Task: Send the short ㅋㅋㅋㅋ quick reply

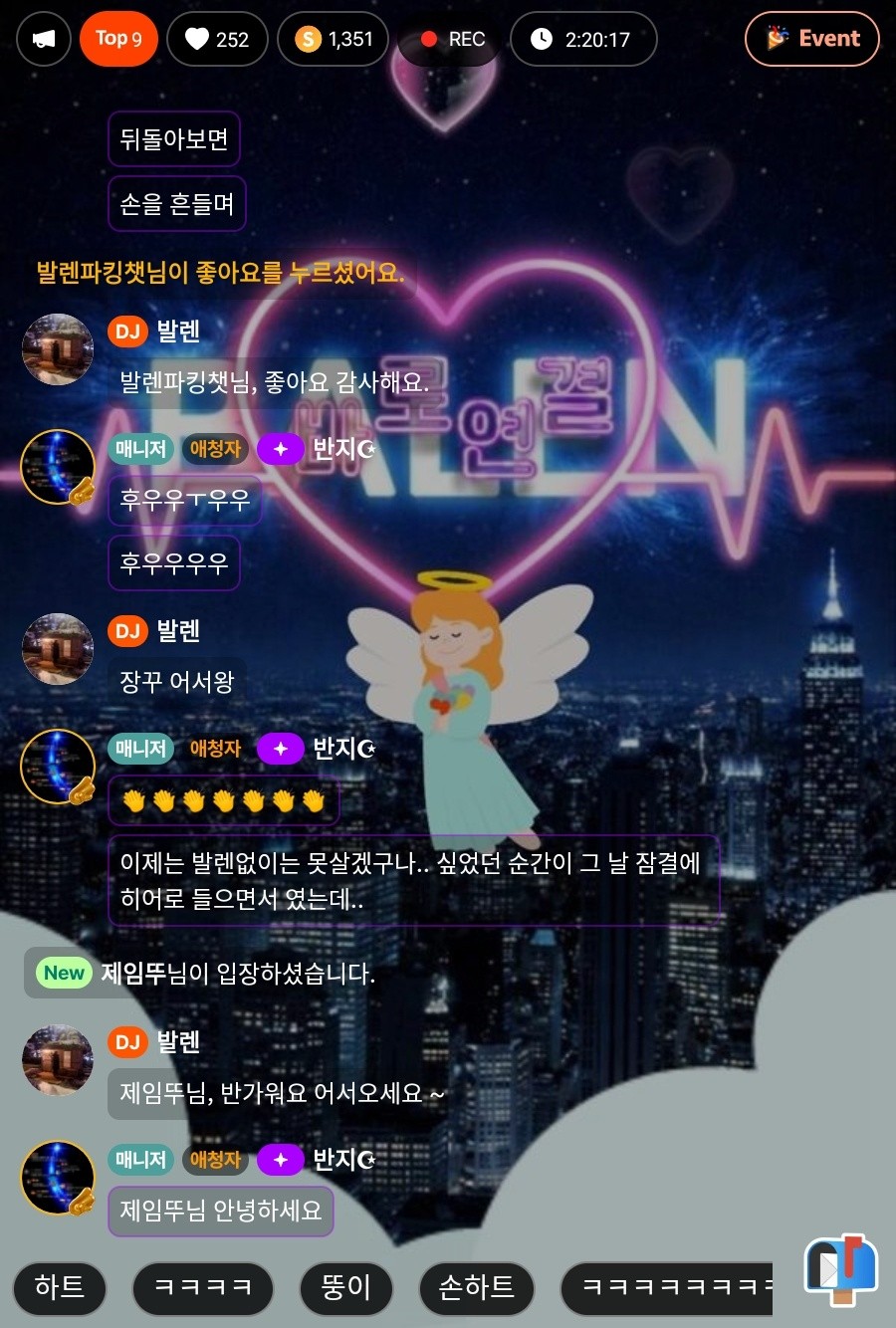Action: 203,1288
